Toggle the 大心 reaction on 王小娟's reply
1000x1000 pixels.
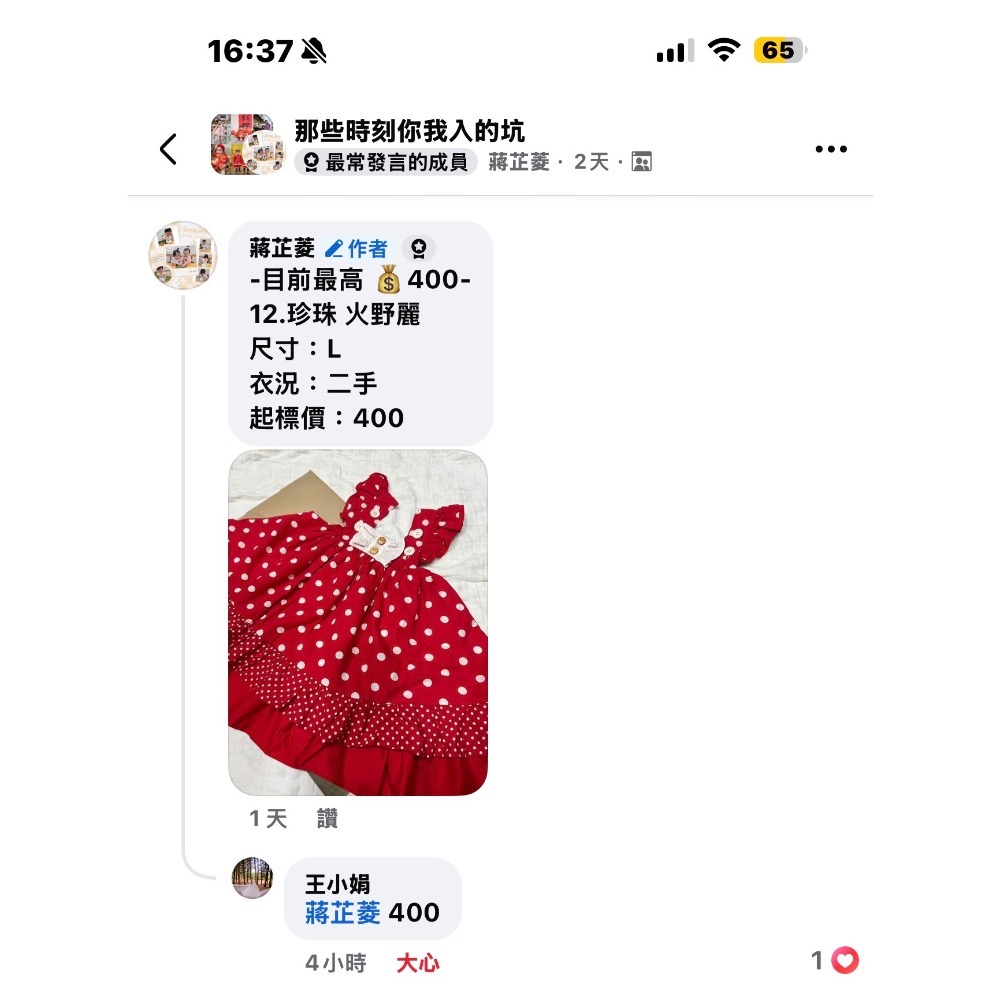(417, 963)
